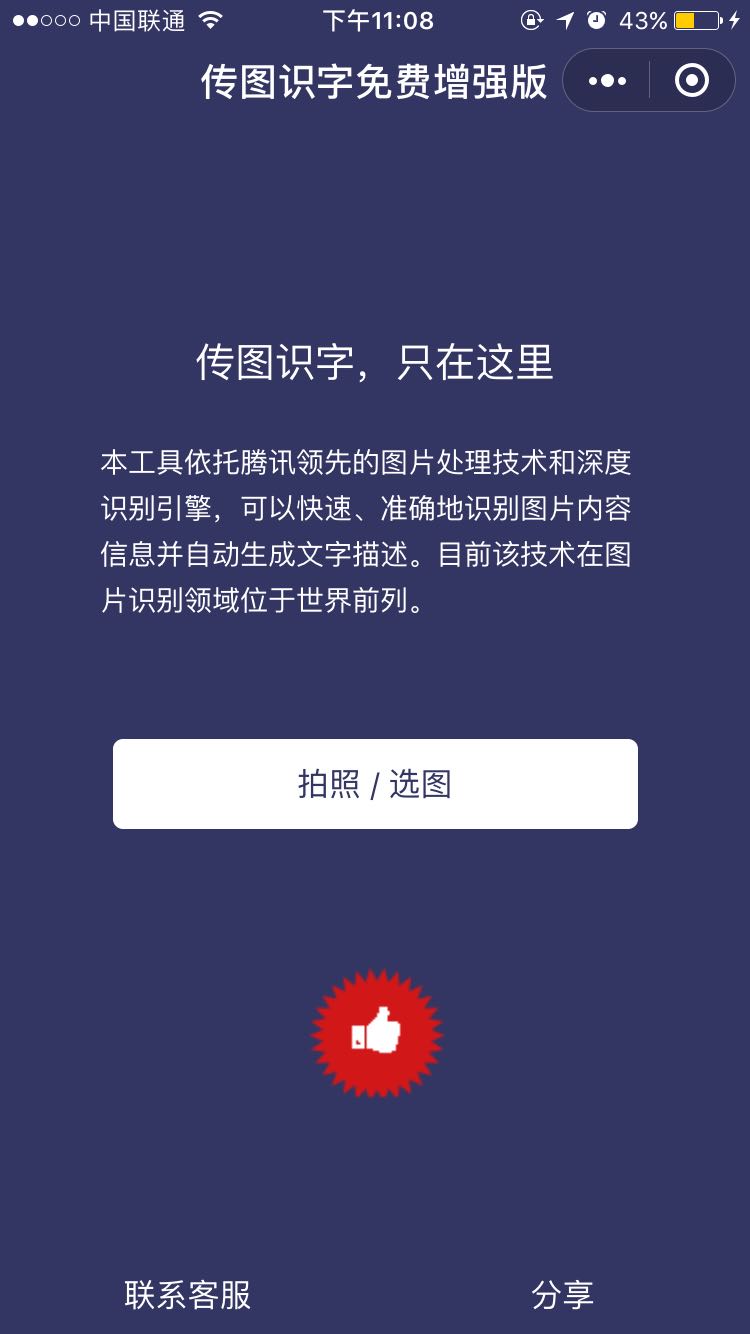The image size is (750, 1334).
Task: Close the mini program with the circle icon
Action: (692, 81)
